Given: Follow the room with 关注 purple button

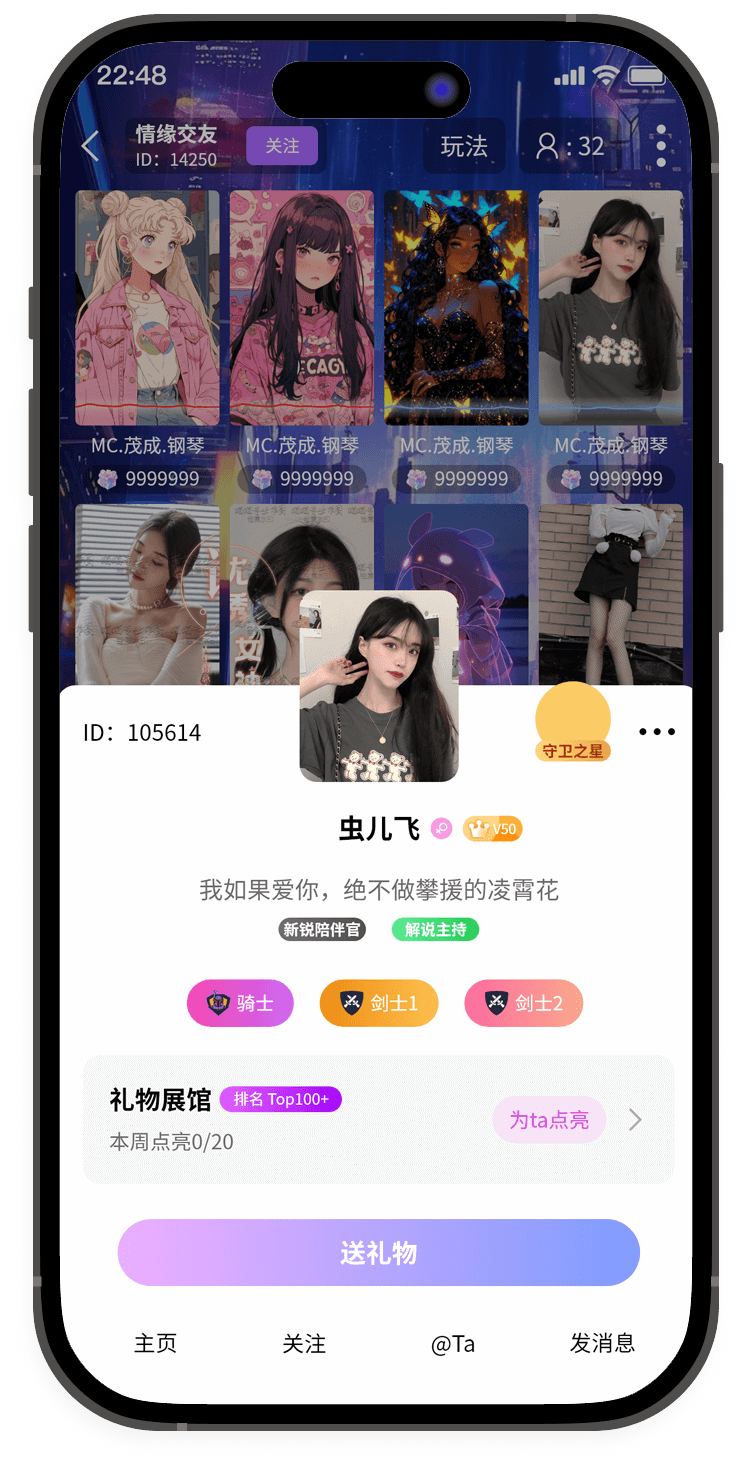Looking at the screenshot, I should 282,146.
